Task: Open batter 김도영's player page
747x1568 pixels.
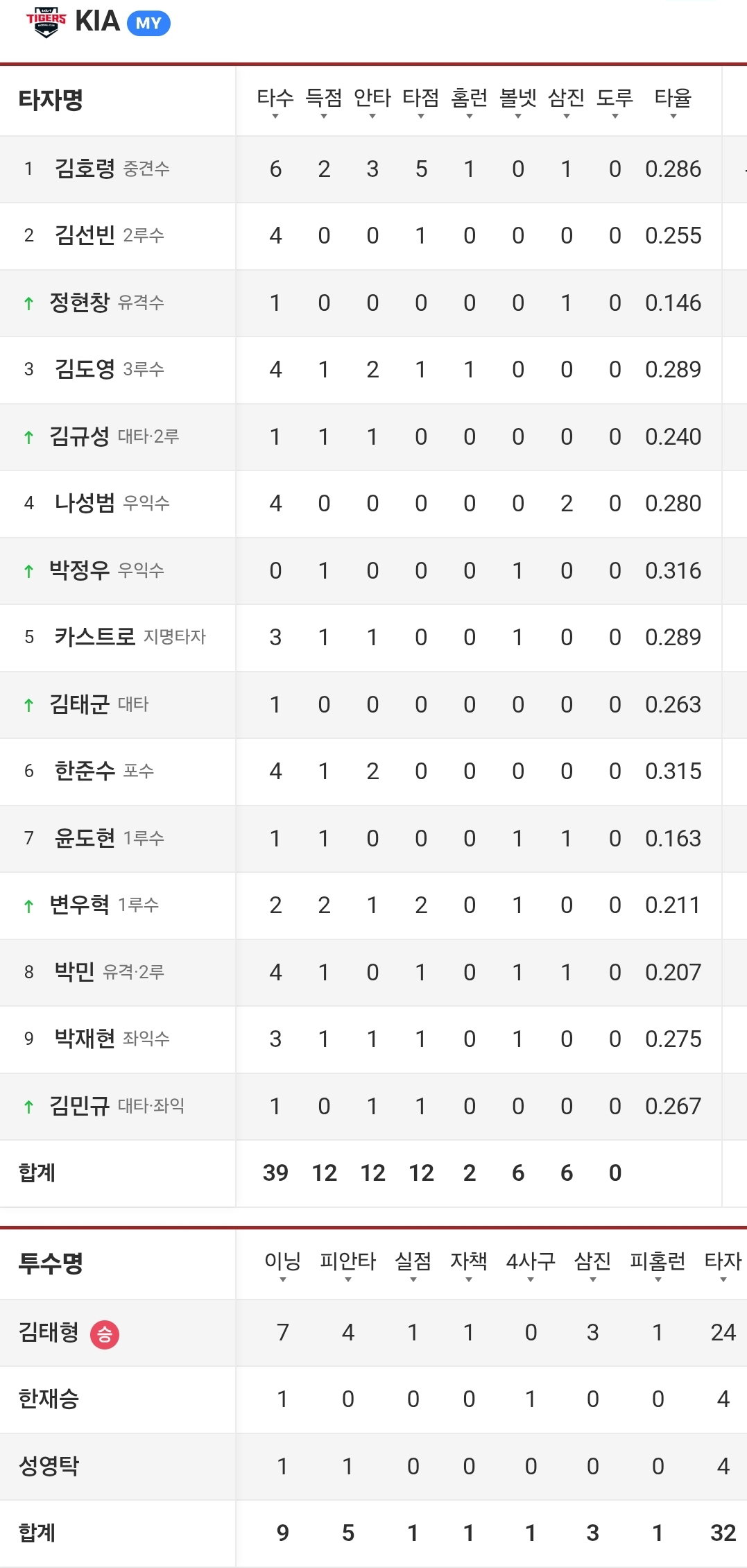Action: [x=85, y=369]
